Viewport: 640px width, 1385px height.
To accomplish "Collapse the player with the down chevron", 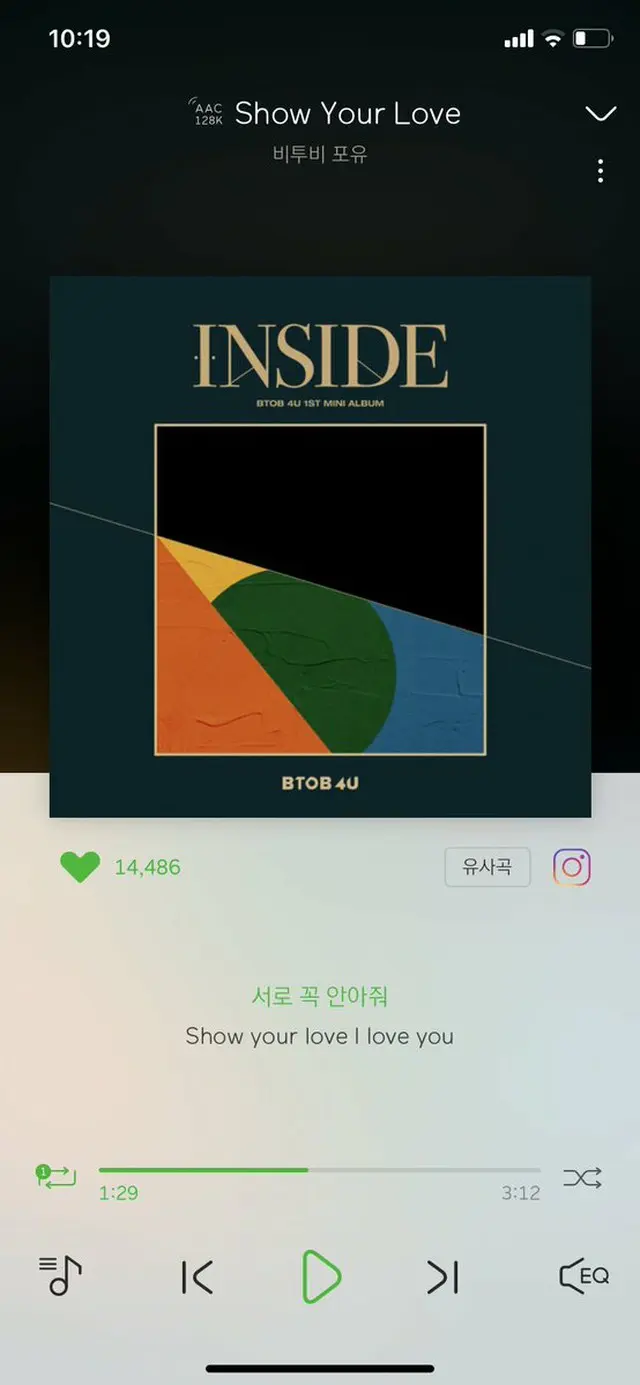I will pos(600,114).
